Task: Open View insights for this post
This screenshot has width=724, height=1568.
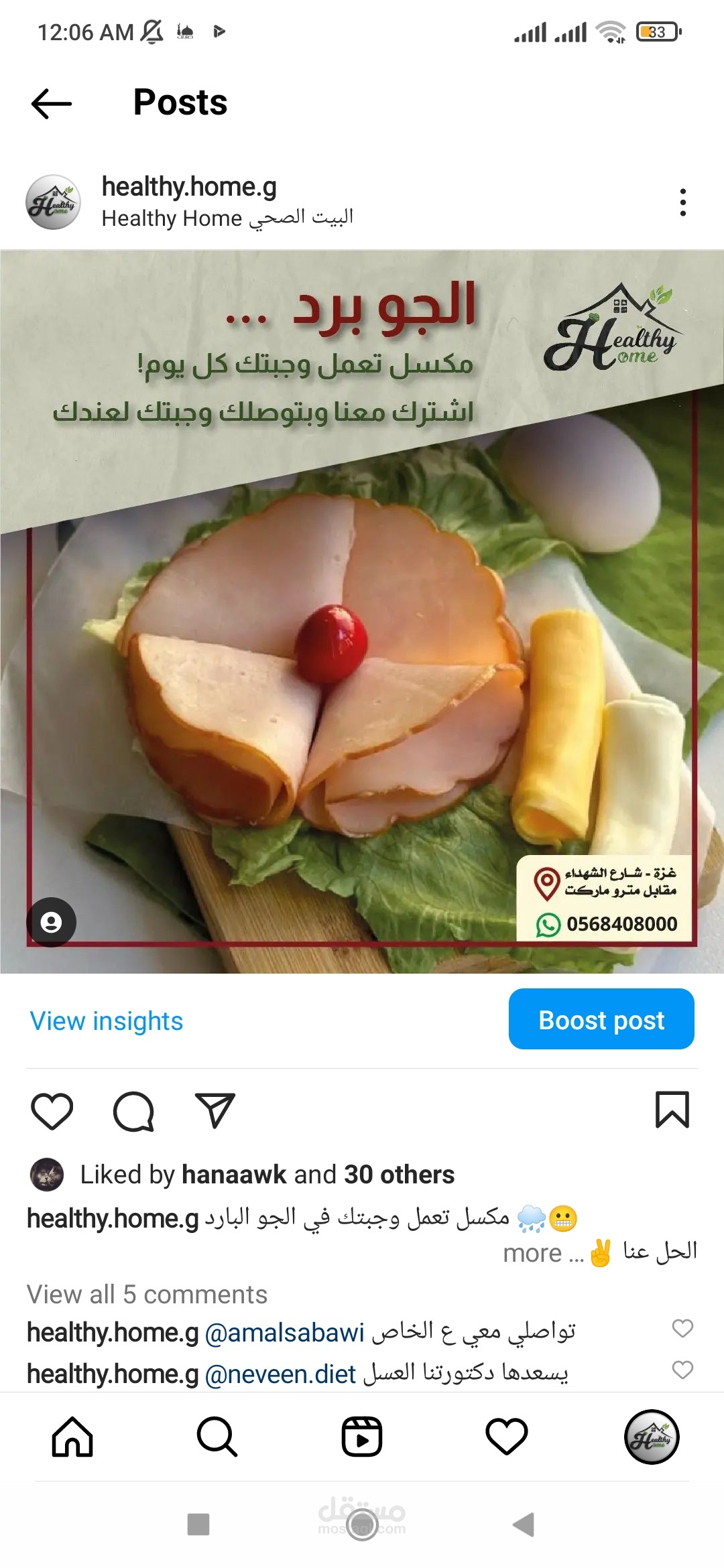Action: click(x=107, y=1021)
